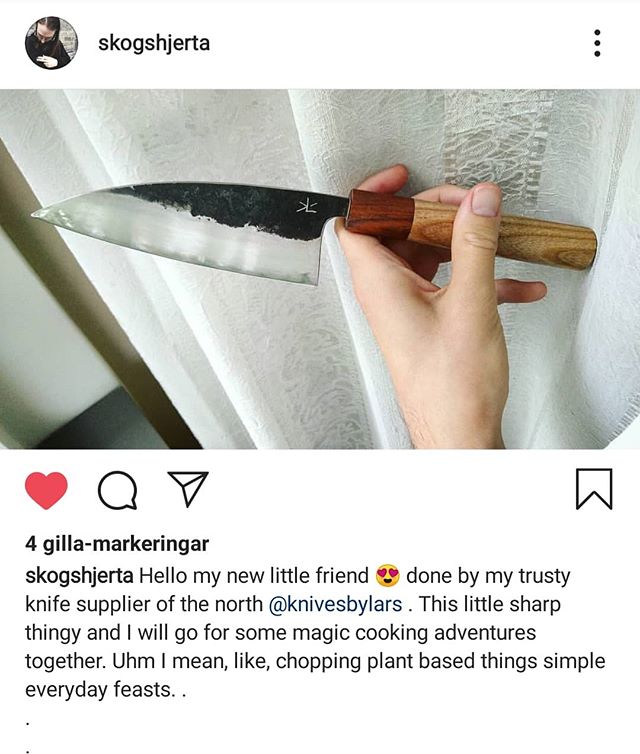View the 4 gilla-markeringar likes list
The height and width of the screenshot is (754, 640).
pyautogui.click(x=116, y=546)
